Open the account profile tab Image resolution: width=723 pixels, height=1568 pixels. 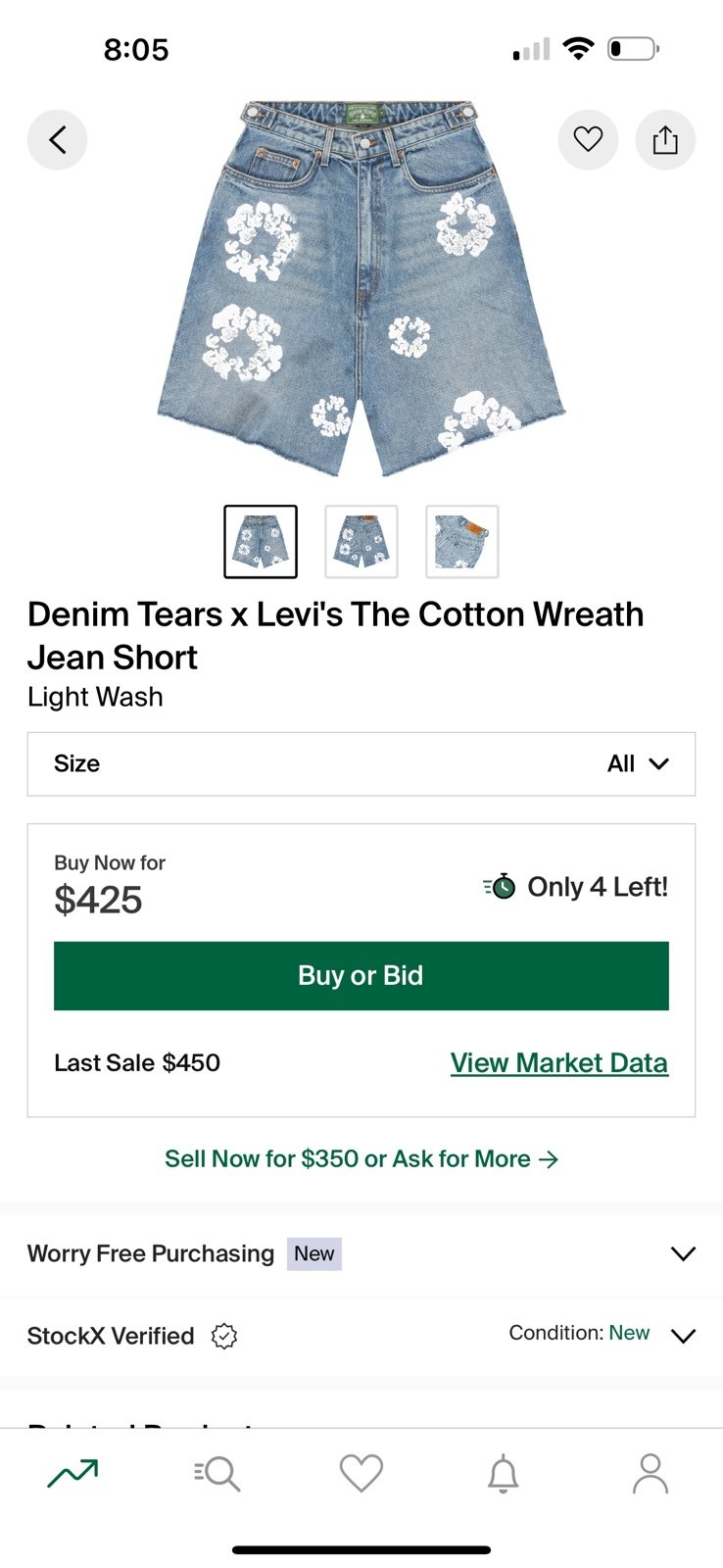[x=650, y=1473]
